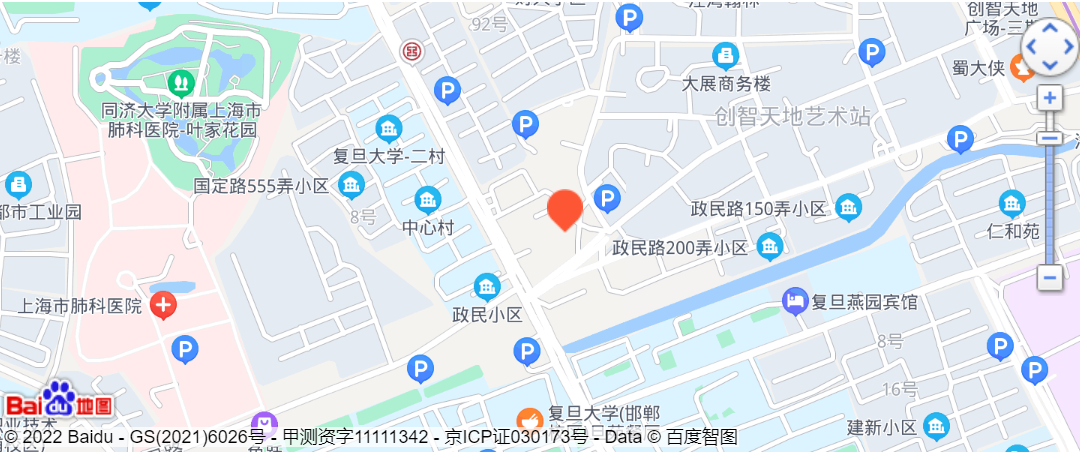Select the red location marker
The width and height of the screenshot is (1087, 460).
point(565,208)
